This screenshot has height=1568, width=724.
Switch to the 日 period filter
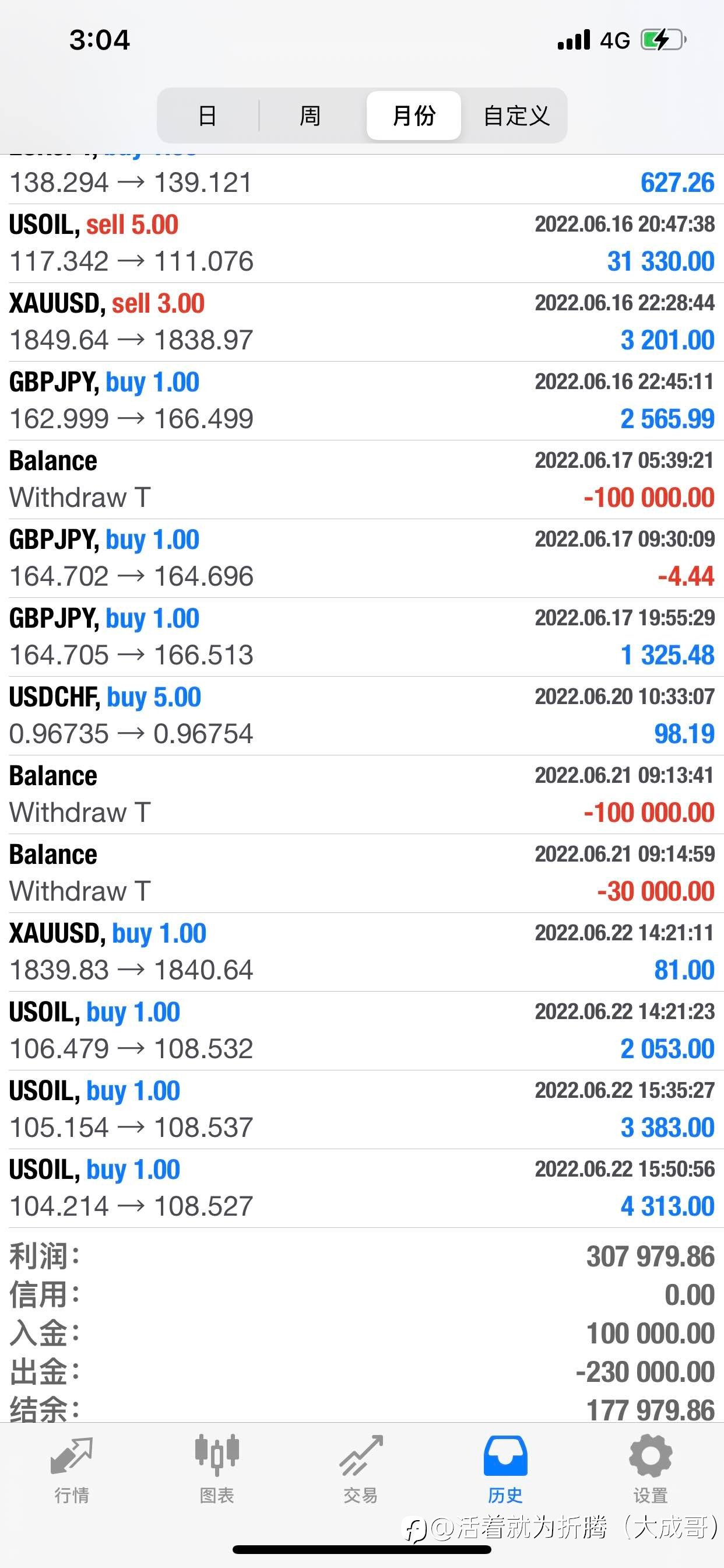tap(208, 116)
